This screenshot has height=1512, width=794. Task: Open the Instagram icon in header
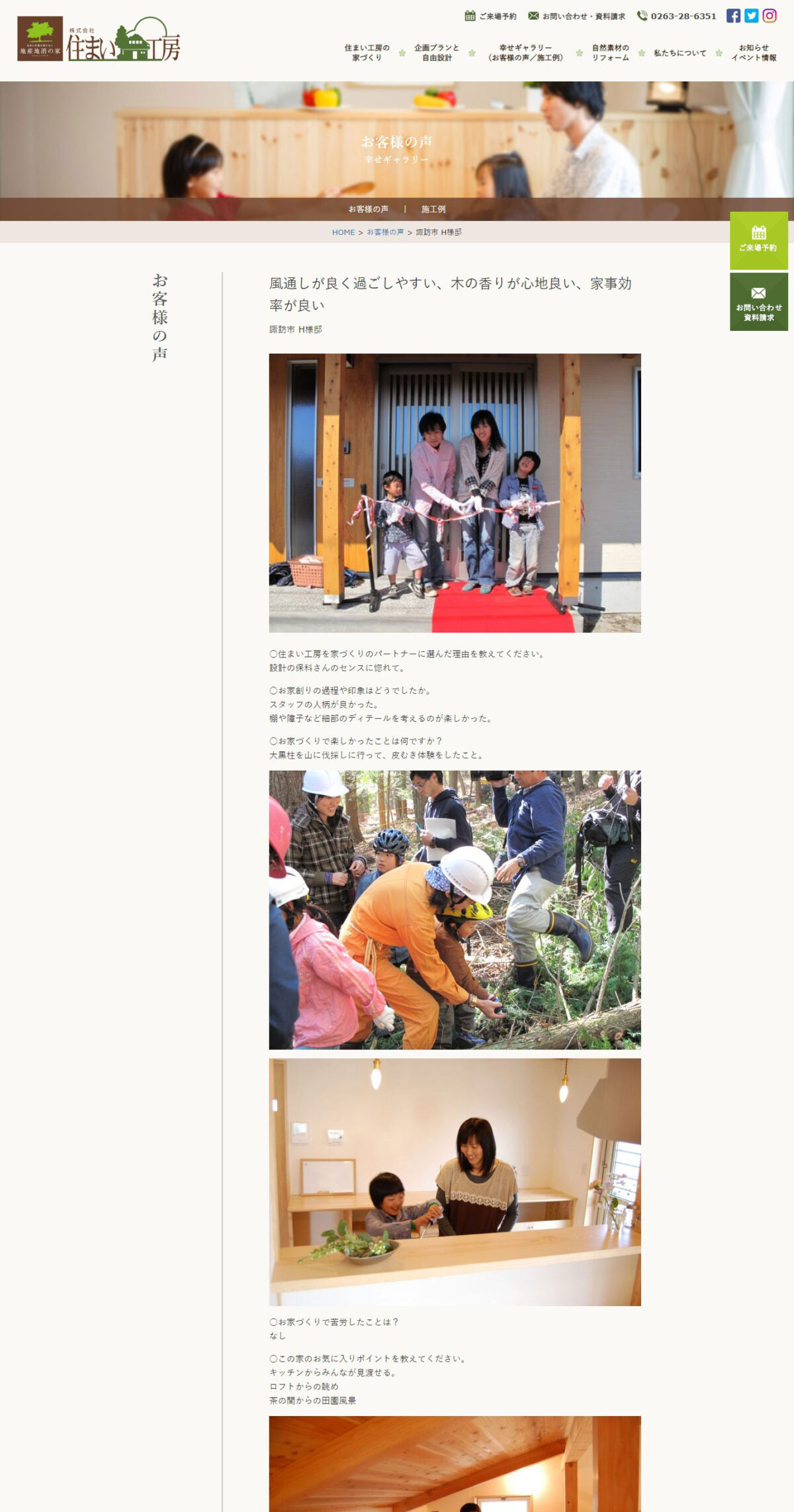click(x=770, y=16)
